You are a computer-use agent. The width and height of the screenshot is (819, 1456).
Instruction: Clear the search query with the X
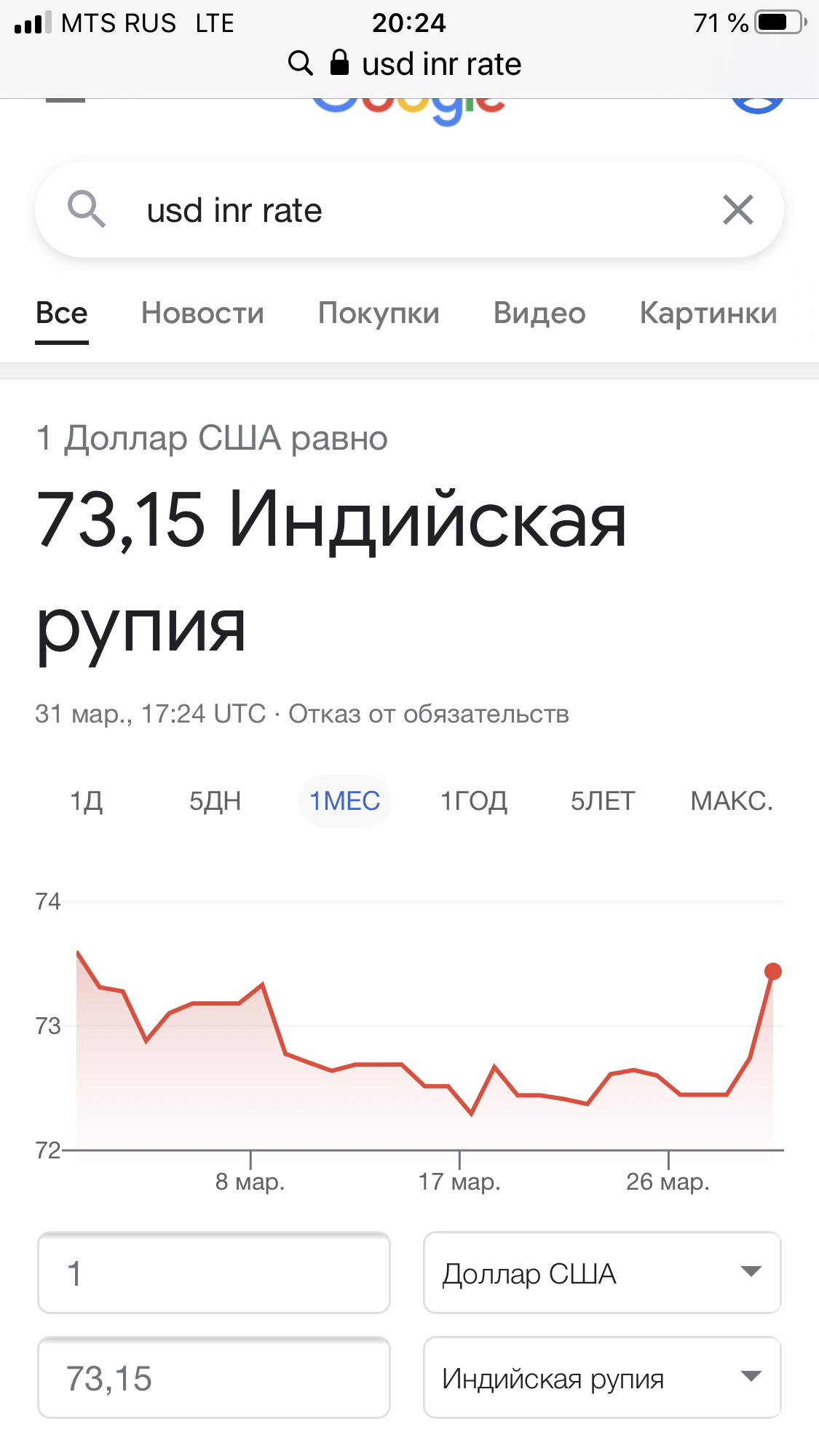tap(737, 210)
